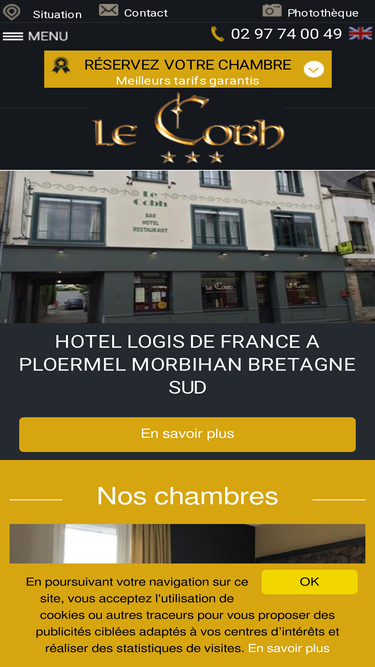Open En savoir plus in cookie notice

pos(289,648)
